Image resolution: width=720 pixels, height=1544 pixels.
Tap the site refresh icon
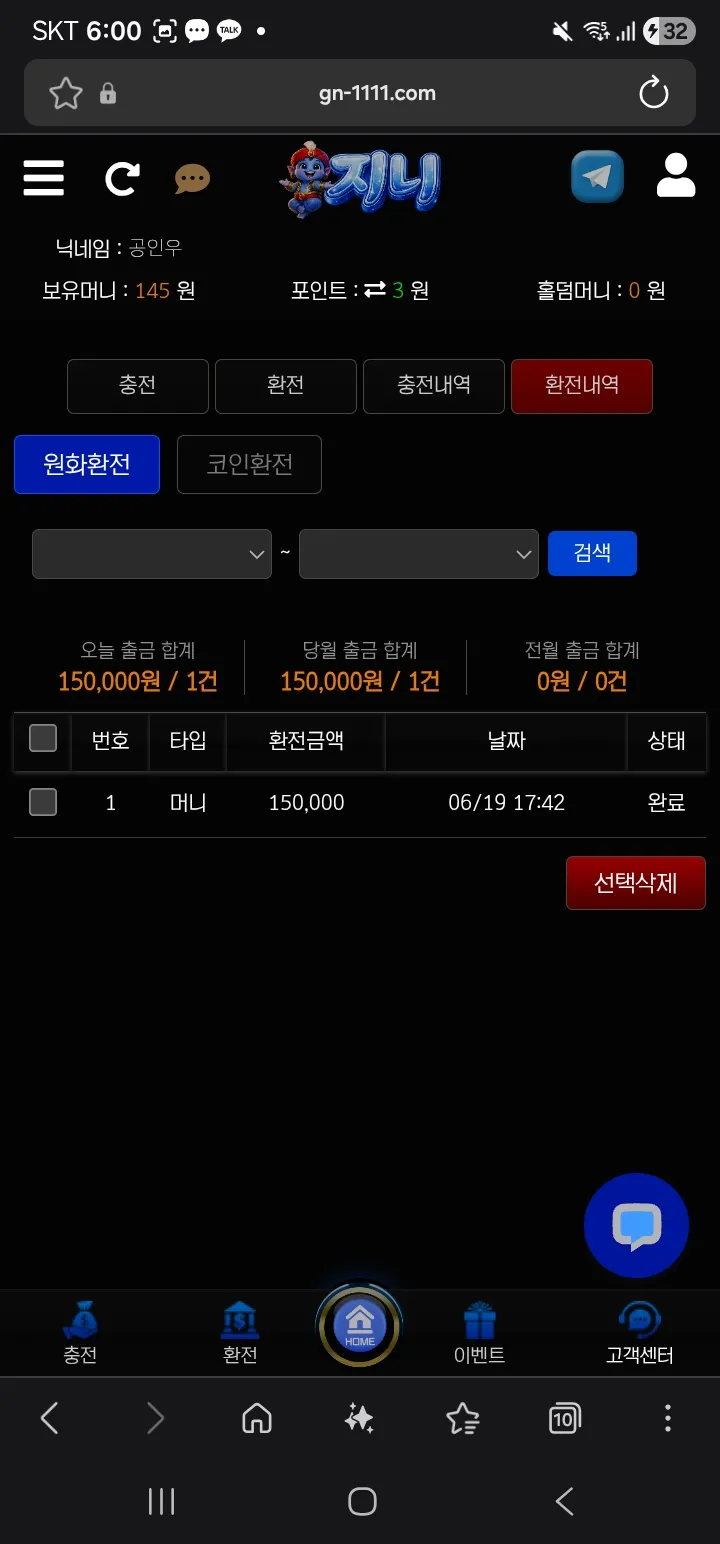122,179
